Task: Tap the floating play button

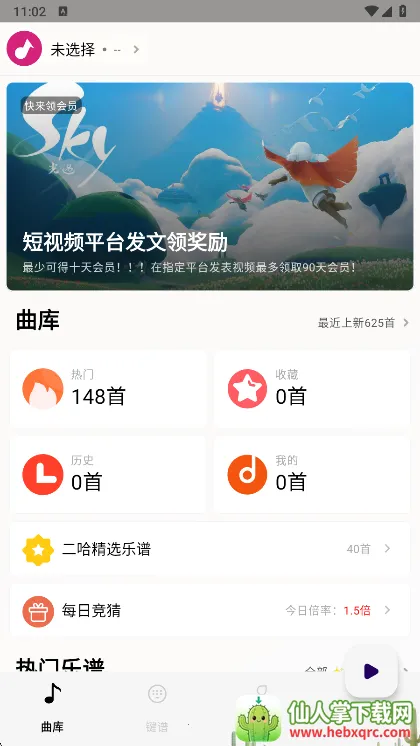Action: [x=371, y=671]
